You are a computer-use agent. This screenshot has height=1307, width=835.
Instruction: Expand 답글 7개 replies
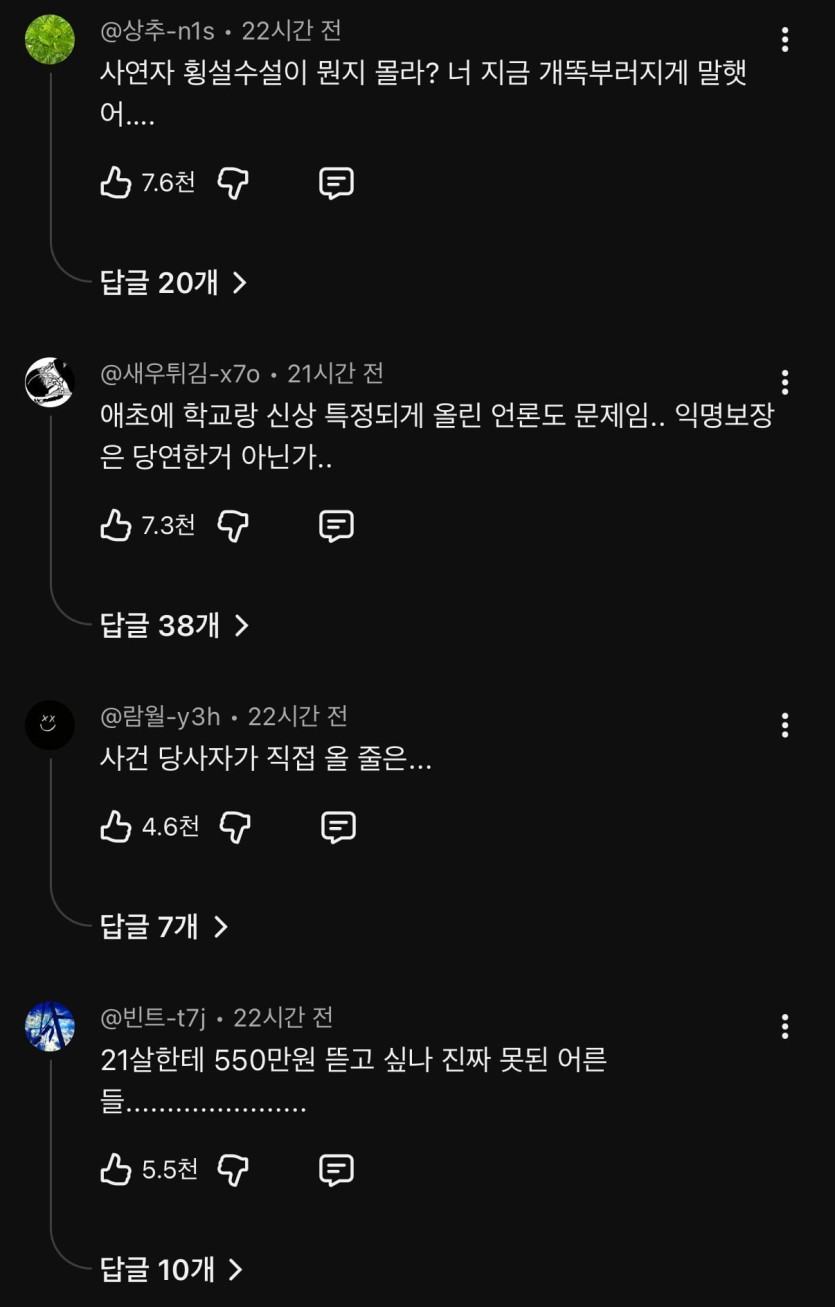point(164,927)
